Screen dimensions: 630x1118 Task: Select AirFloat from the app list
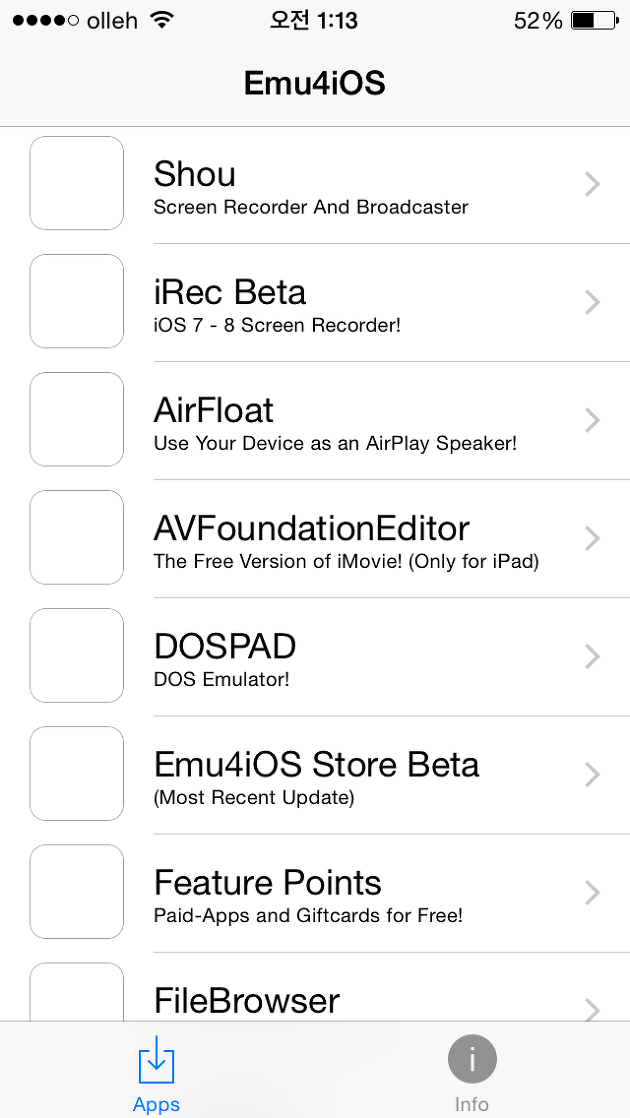315,421
